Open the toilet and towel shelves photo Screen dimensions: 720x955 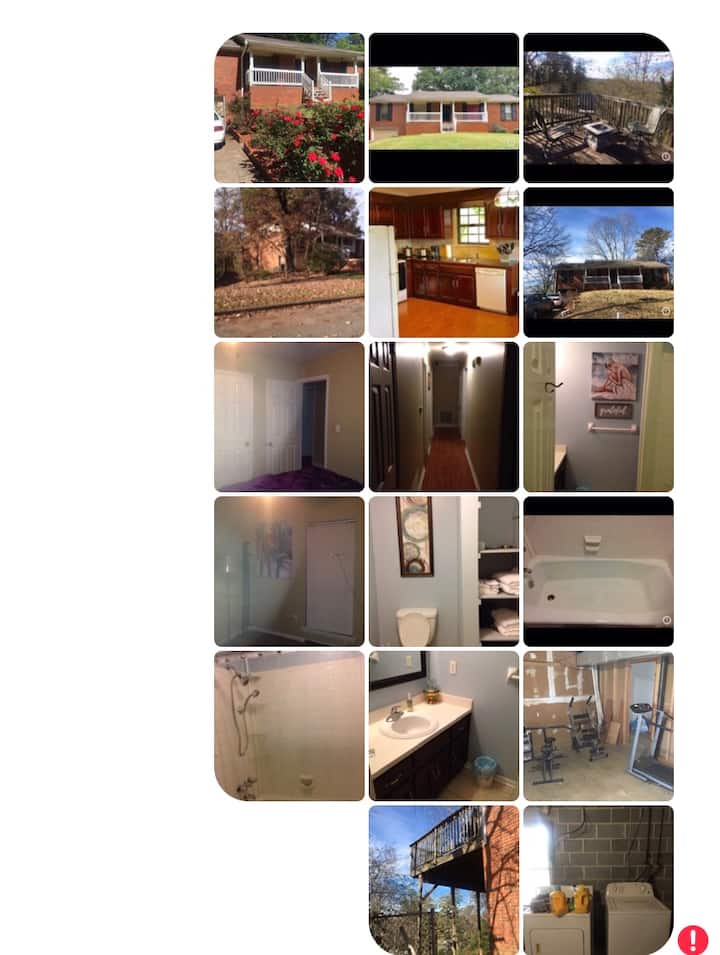pyautogui.click(x=444, y=571)
